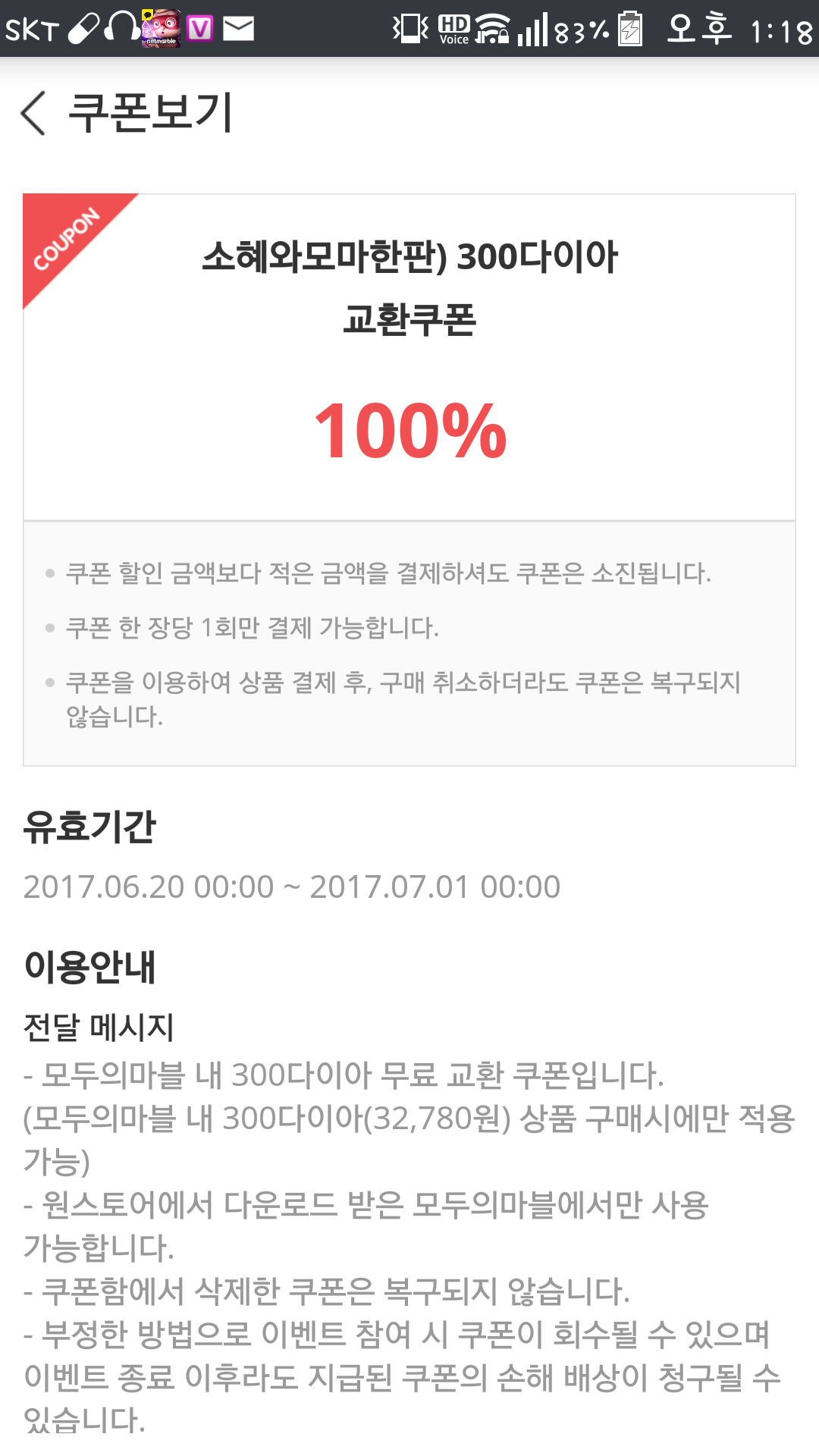Go back from the 쿠폰보기 screen
The width and height of the screenshot is (819, 1456).
pyautogui.click(x=34, y=114)
